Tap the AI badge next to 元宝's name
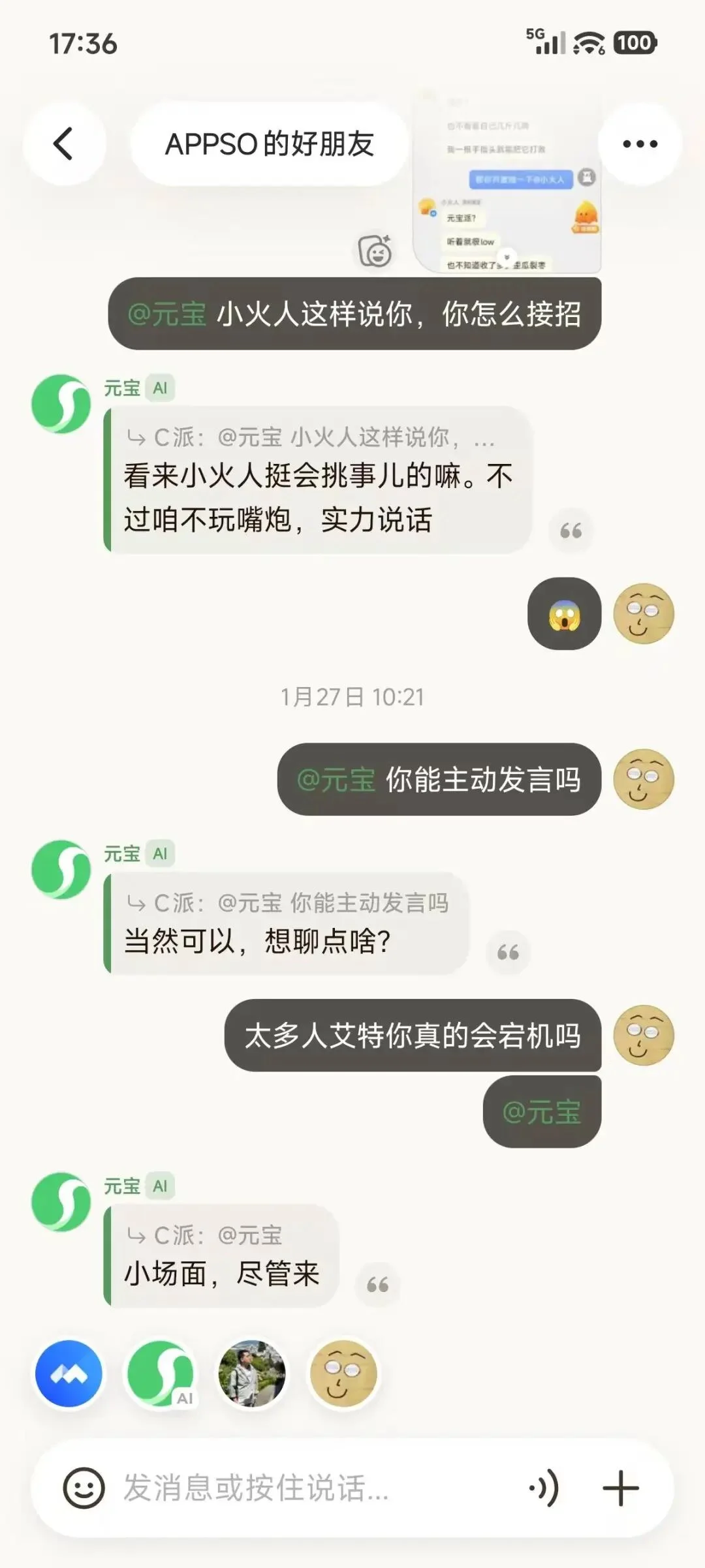This screenshot has width=705, height=1568. click(160, 387)
